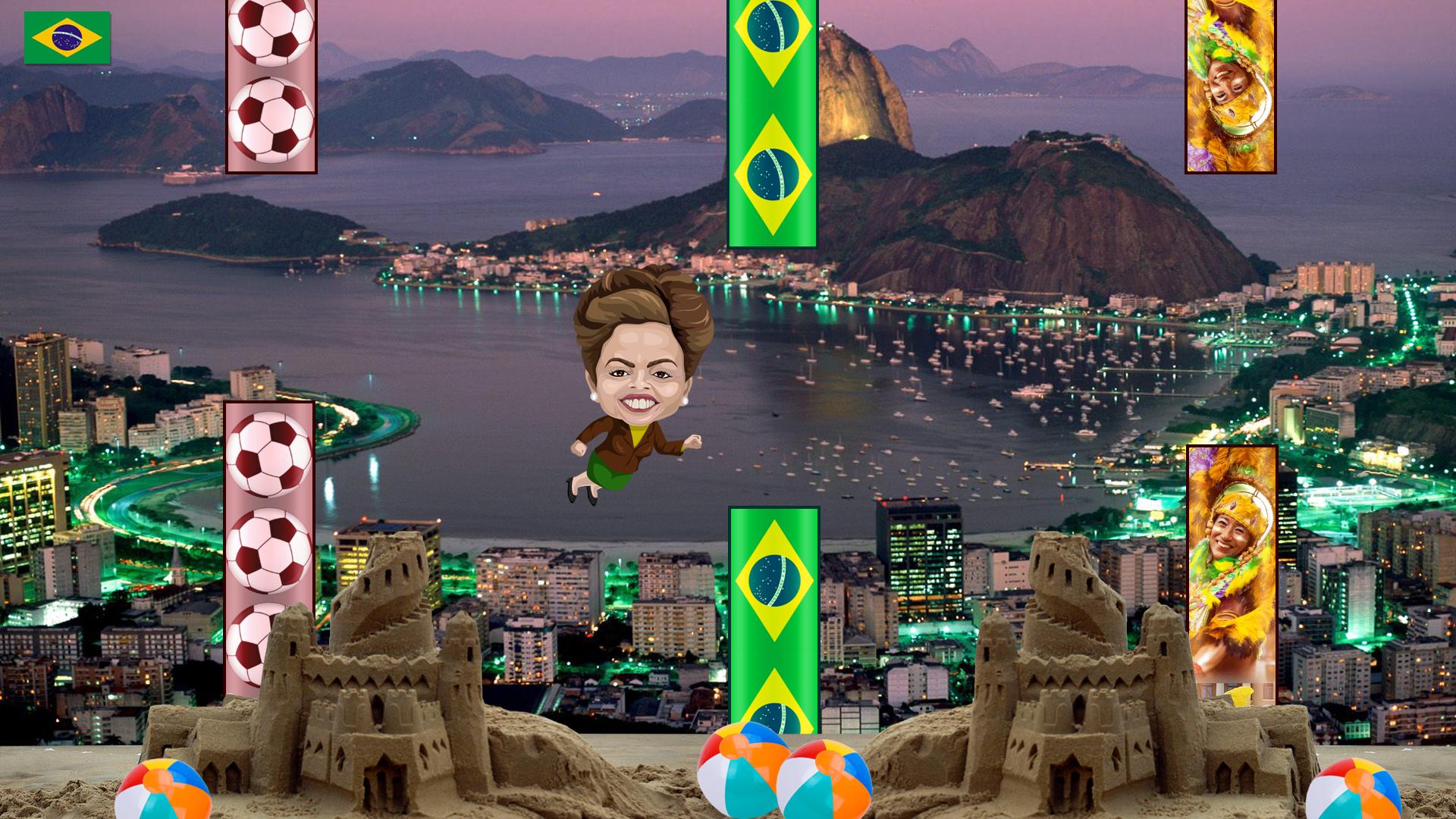This screenshot has height=819, width=1456.
Task: Tap the Brazil flag language button
Action: (x=67, y=37)
